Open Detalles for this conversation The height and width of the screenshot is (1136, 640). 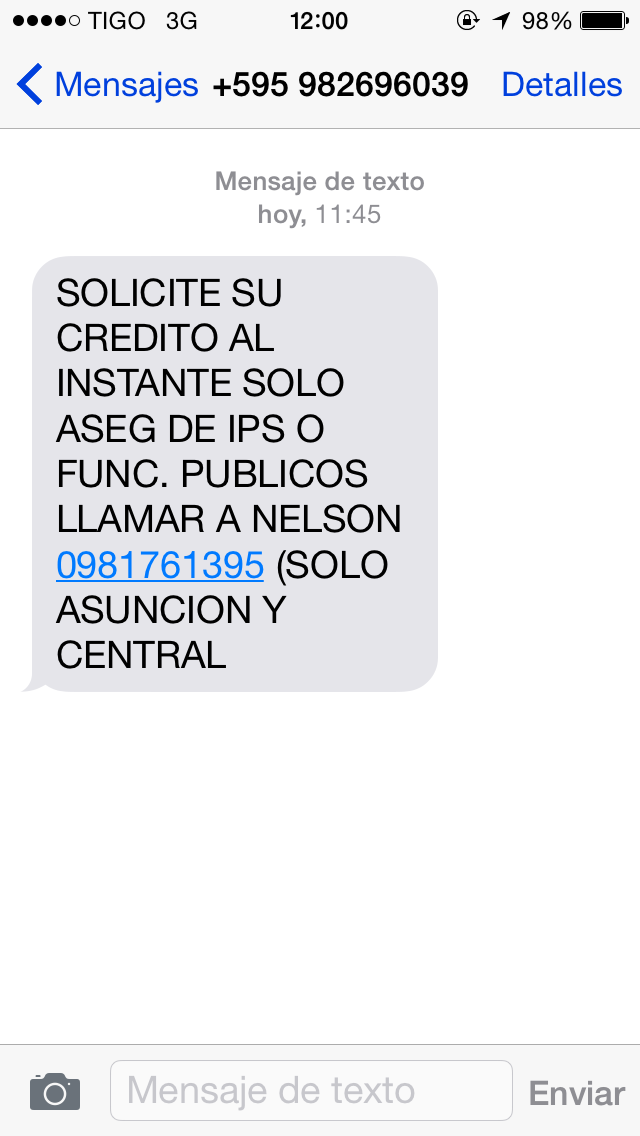[561, 85]
